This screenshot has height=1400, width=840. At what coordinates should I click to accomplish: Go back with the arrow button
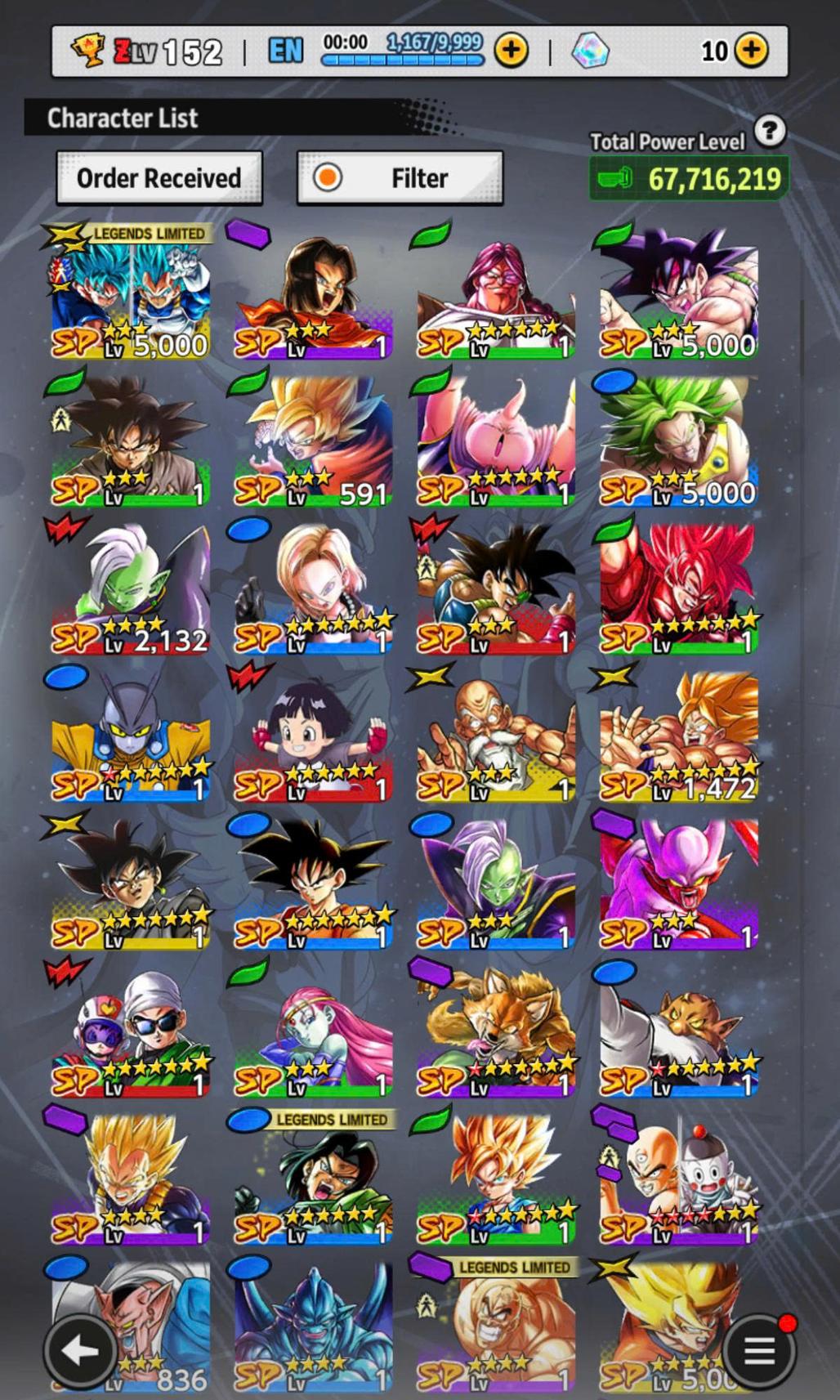(79, 1351)
